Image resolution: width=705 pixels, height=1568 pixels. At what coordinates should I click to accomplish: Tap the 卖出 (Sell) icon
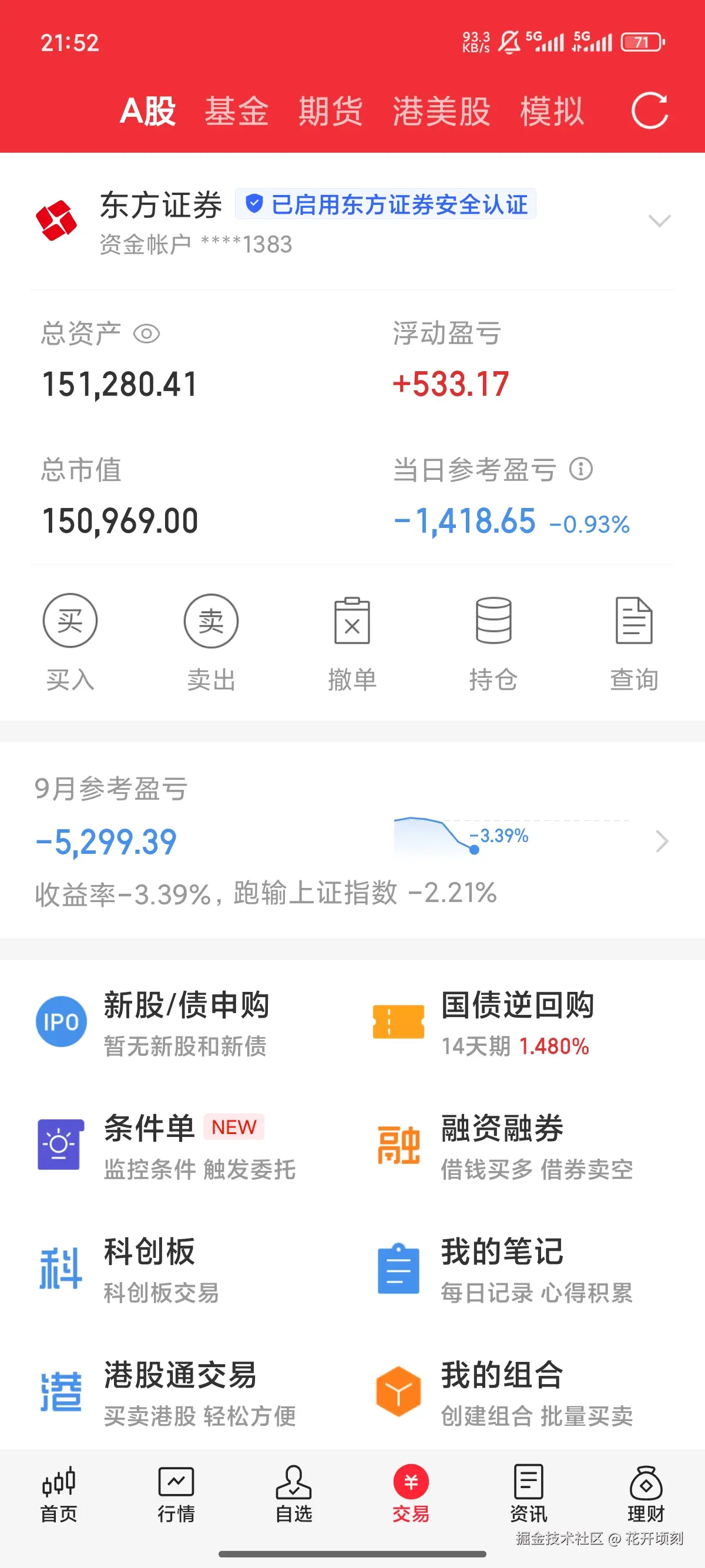tap(211, 620)
